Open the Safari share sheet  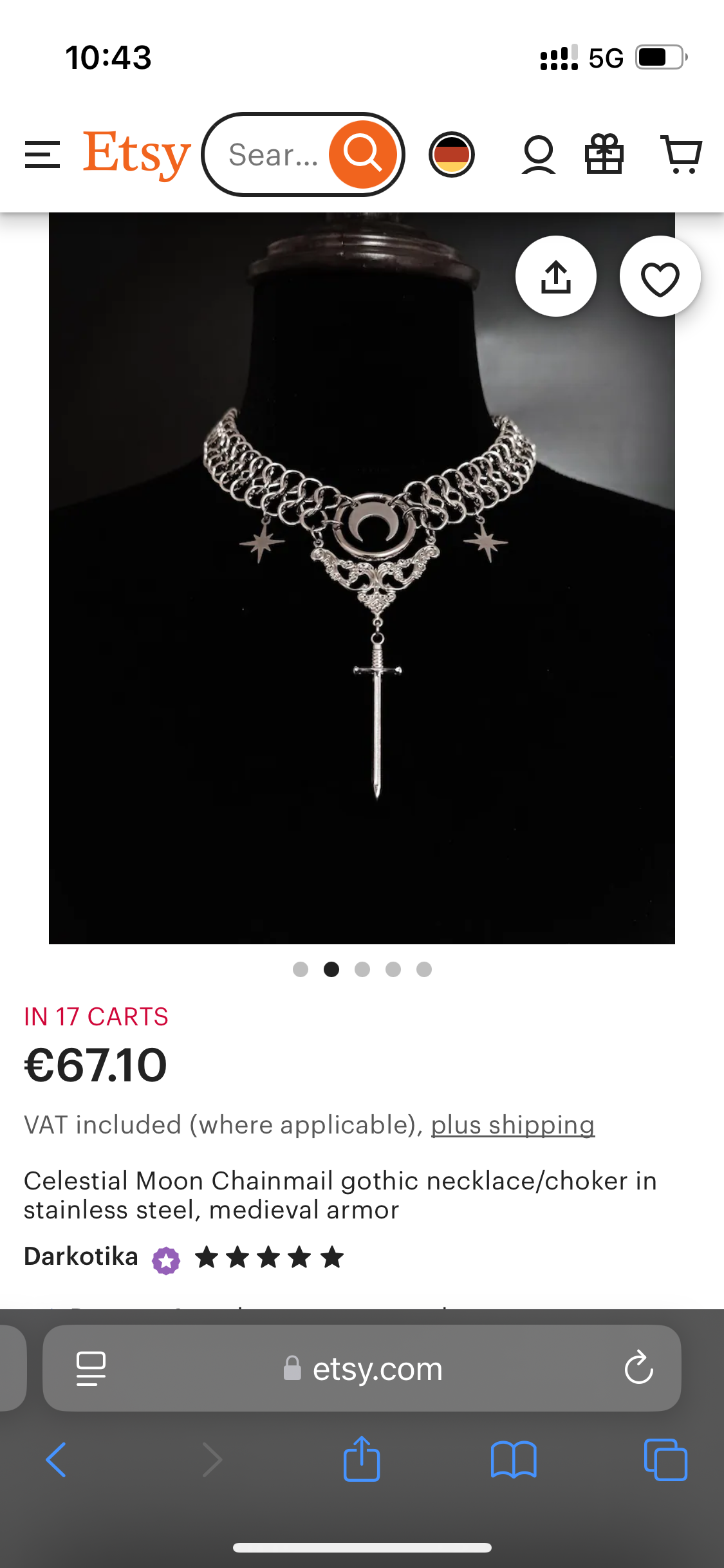tap(362, 1460)
